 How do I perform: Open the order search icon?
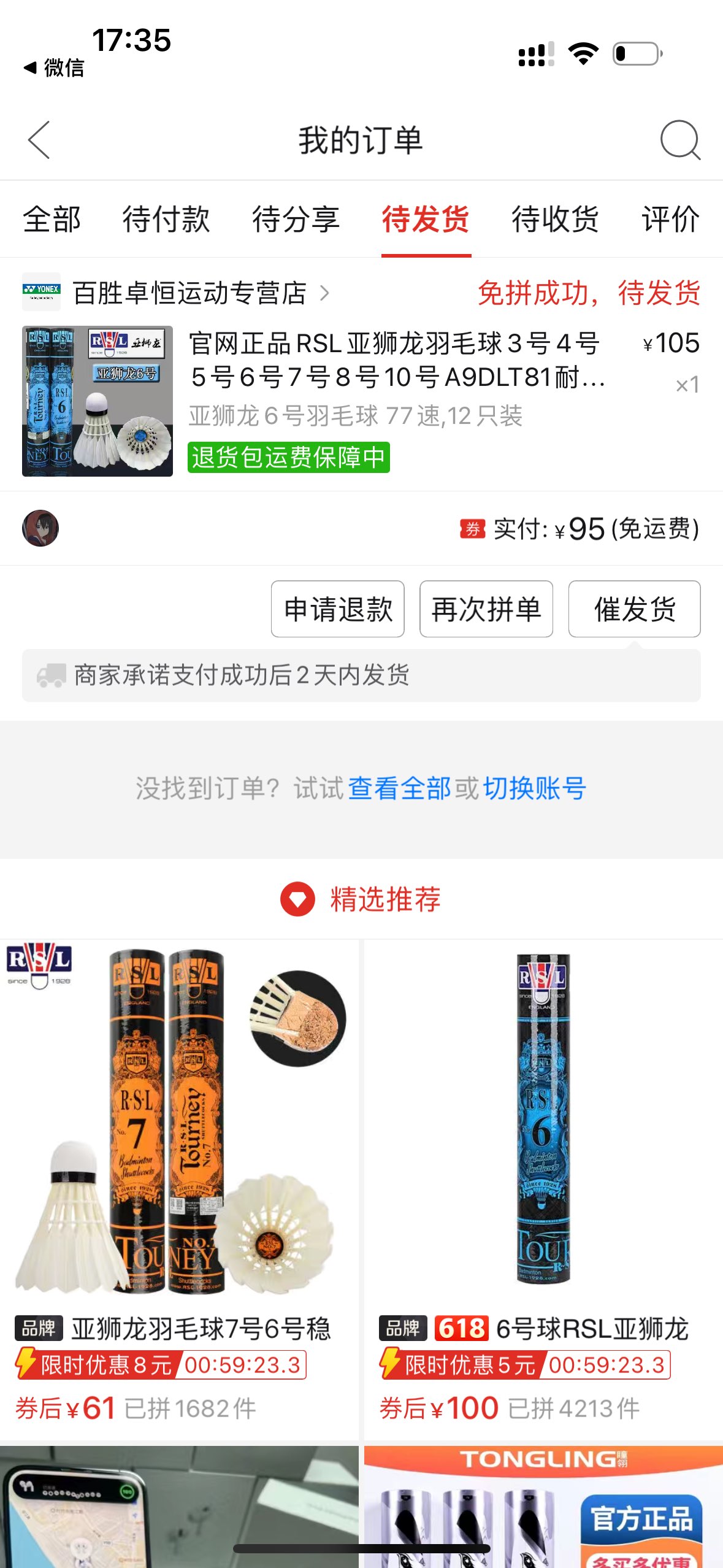679,140
